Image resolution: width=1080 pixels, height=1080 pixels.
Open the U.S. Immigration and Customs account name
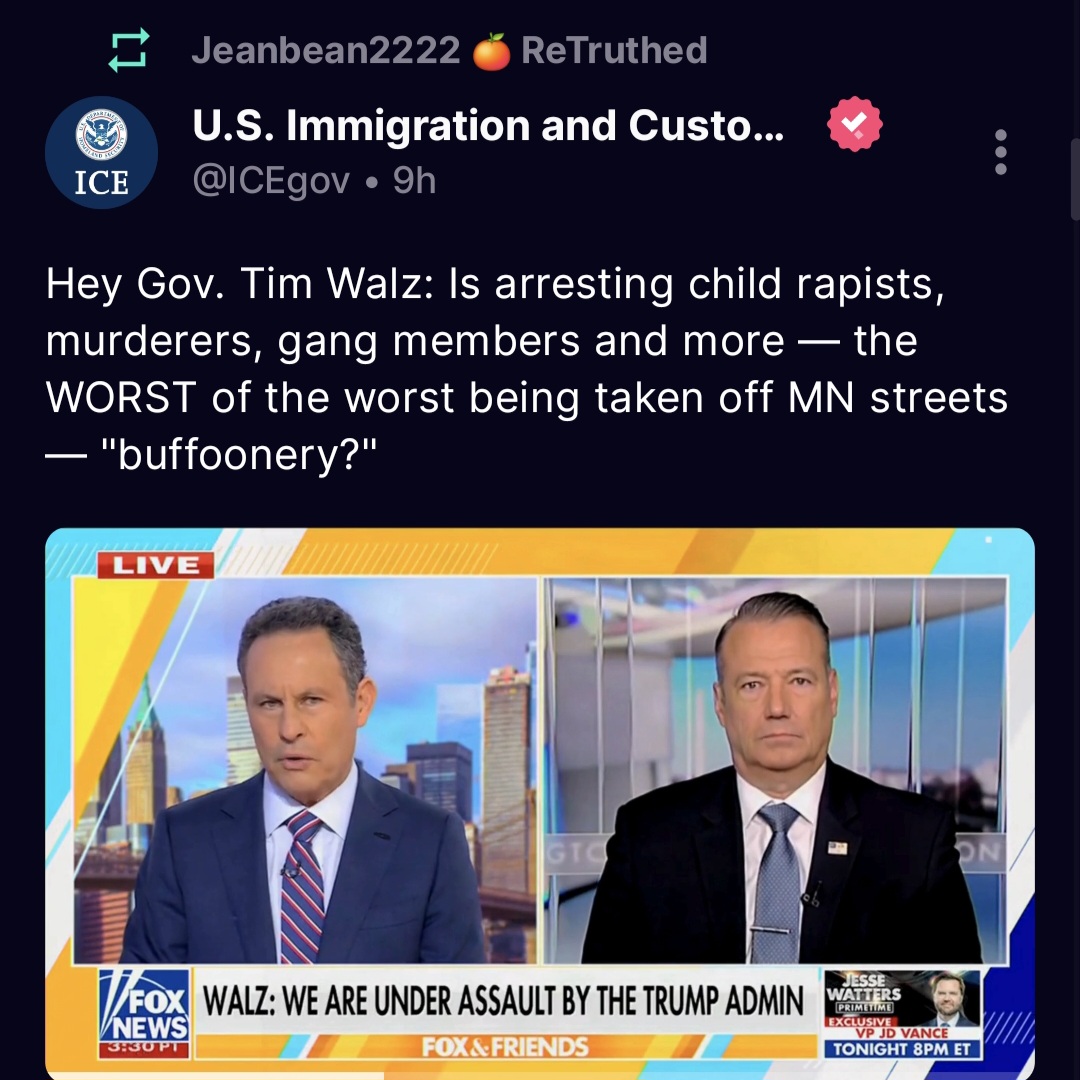point(487,127)
